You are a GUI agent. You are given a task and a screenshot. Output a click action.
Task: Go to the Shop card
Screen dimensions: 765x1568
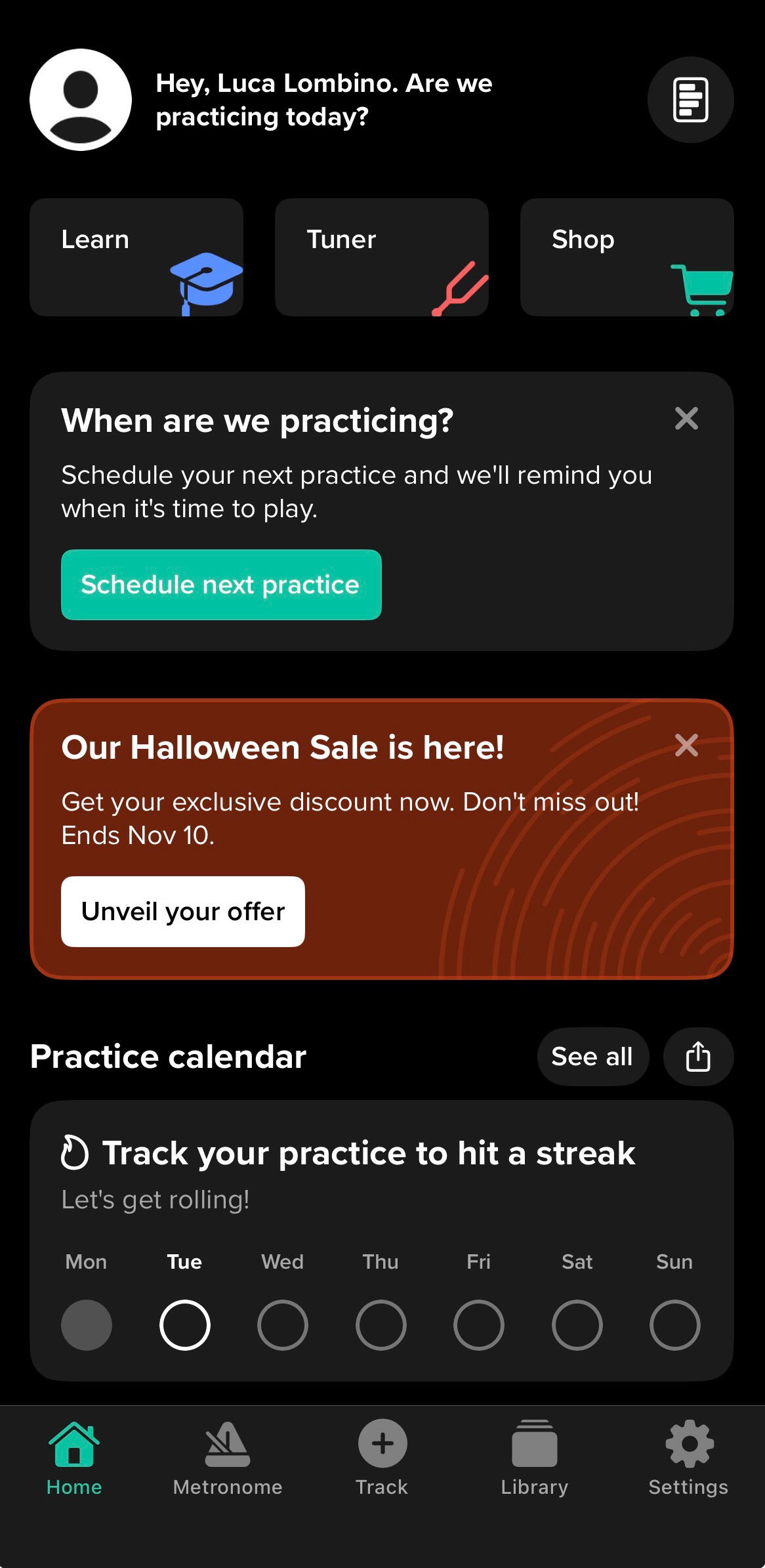627,257
